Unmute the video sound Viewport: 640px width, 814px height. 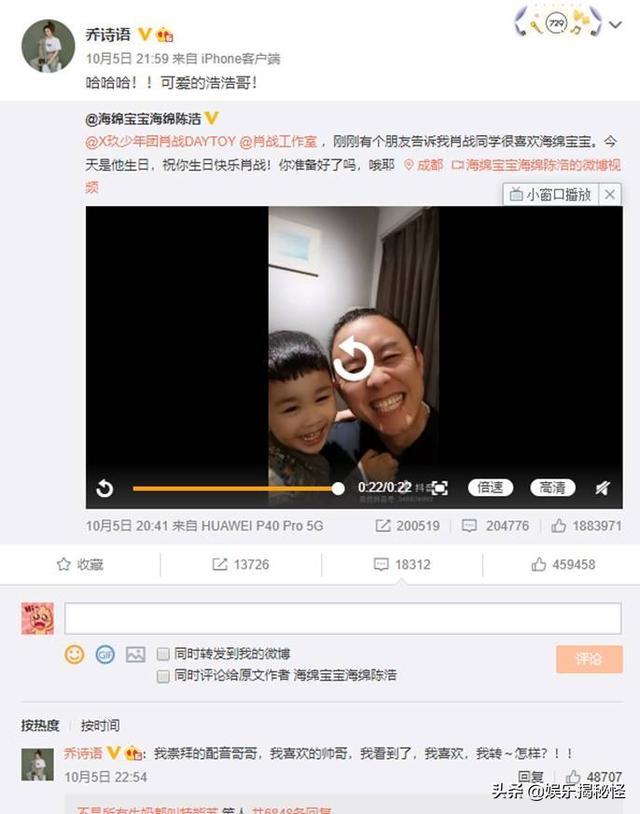point(602,488)
